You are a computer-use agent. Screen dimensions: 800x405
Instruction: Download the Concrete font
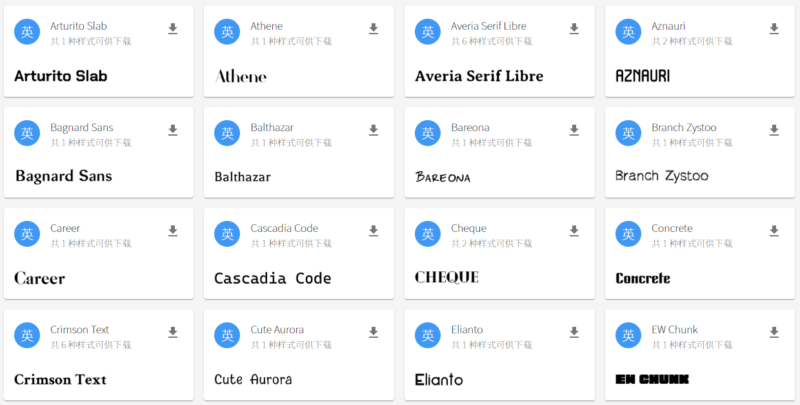774,231
